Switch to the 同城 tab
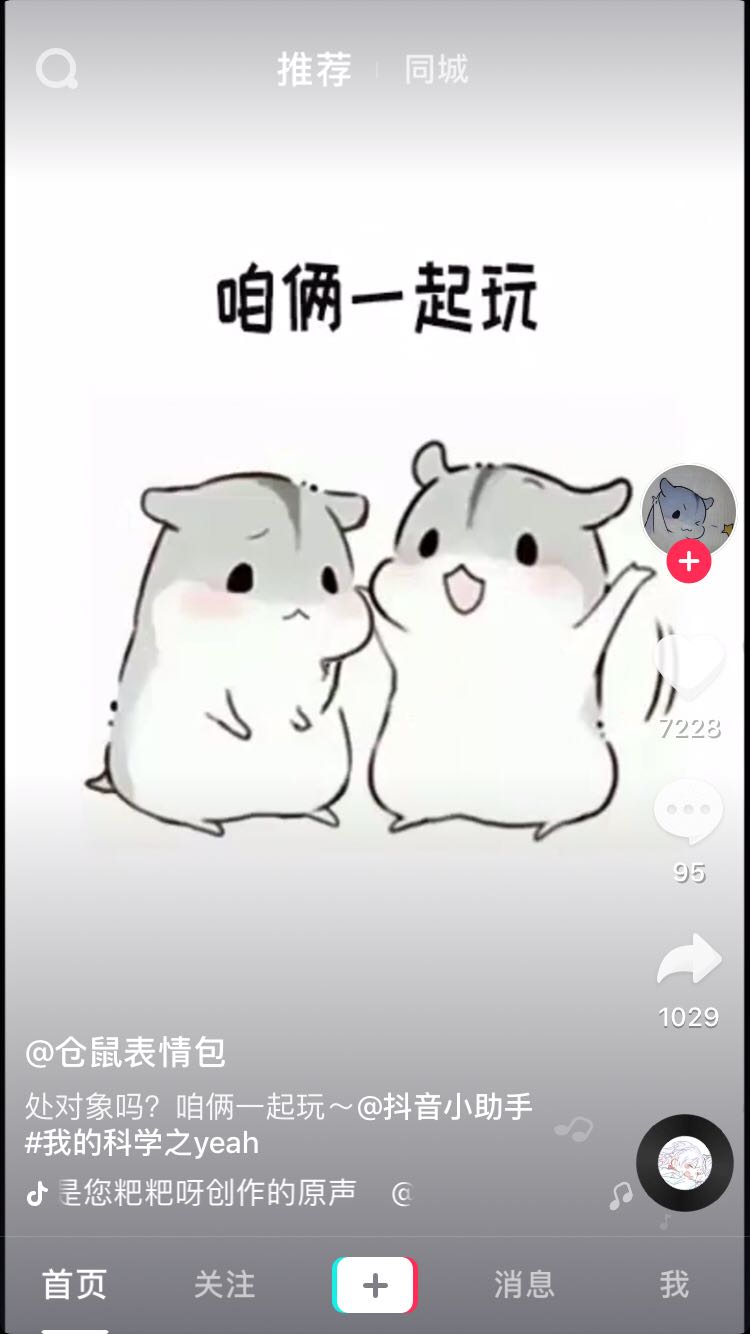Image resolution: width=750 pixels, height=1334 pixels. (x=436, y=69)
